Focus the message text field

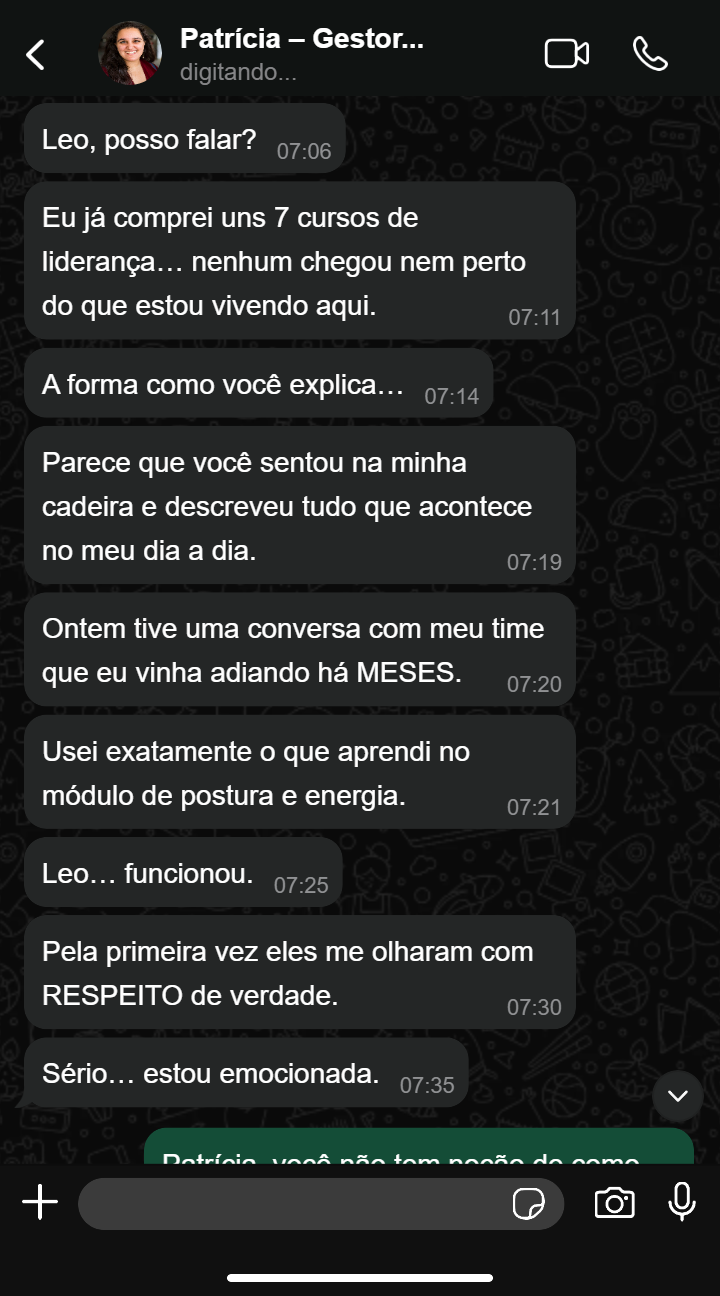pyautogui.click(x=290, y=1204)
